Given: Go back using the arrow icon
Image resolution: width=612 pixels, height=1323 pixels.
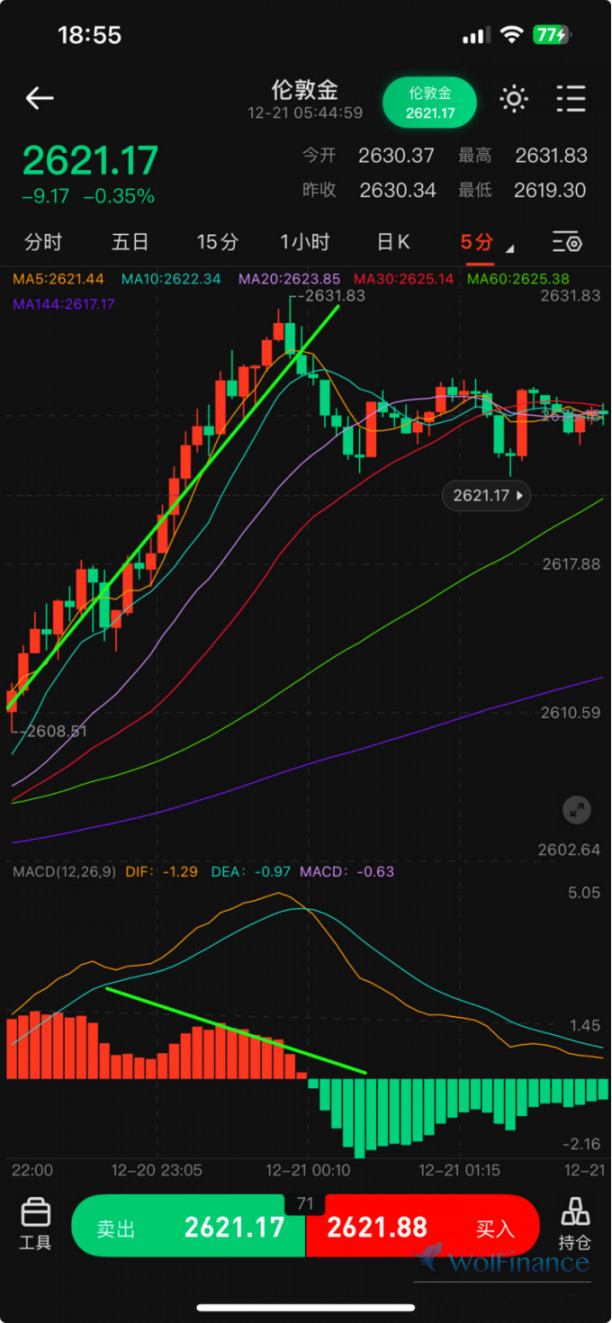Looking at the screenshot, I should tap(40, 98).
